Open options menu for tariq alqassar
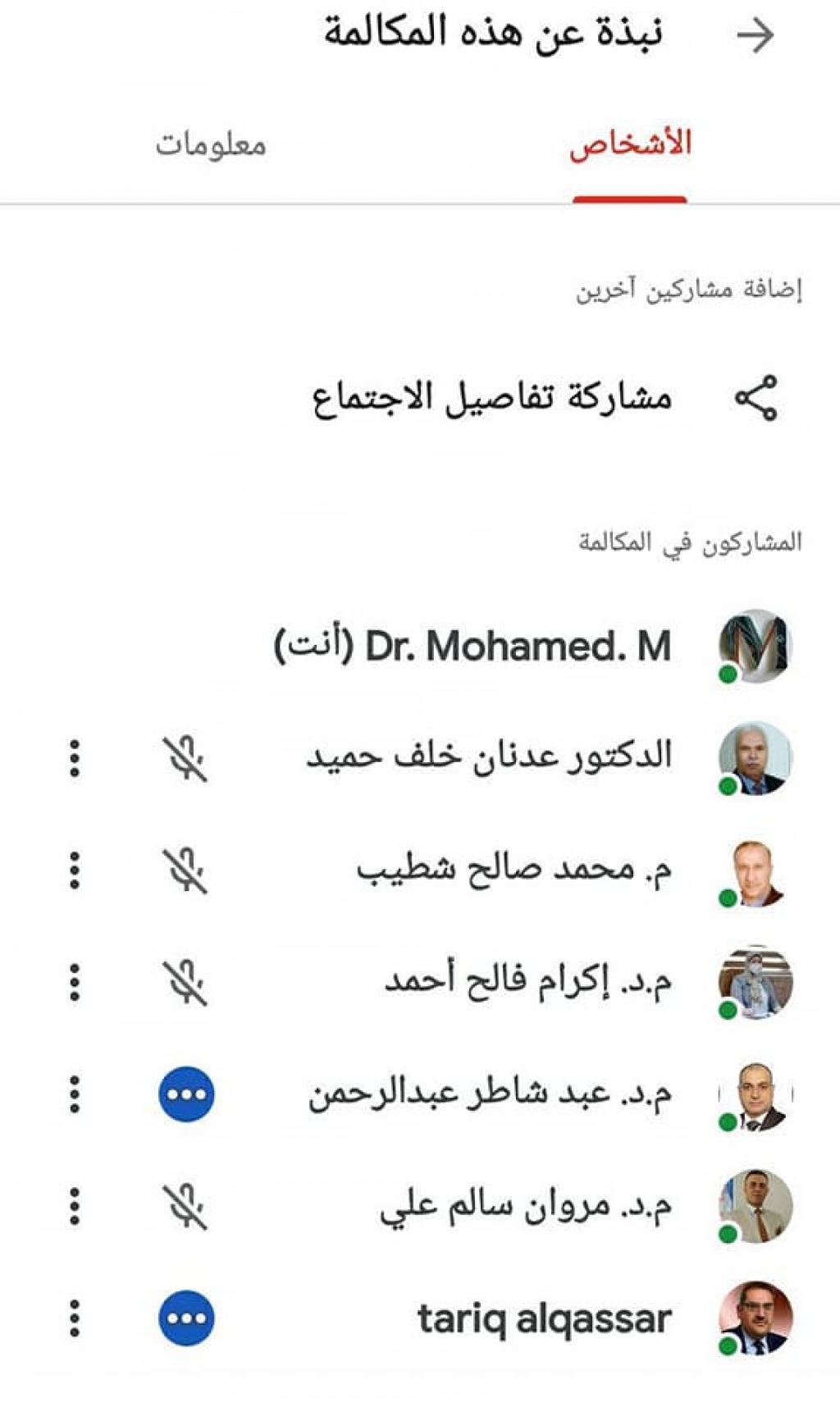Image resolution: width=840 pixels, height=1407 pixels. pos(75,1318)
